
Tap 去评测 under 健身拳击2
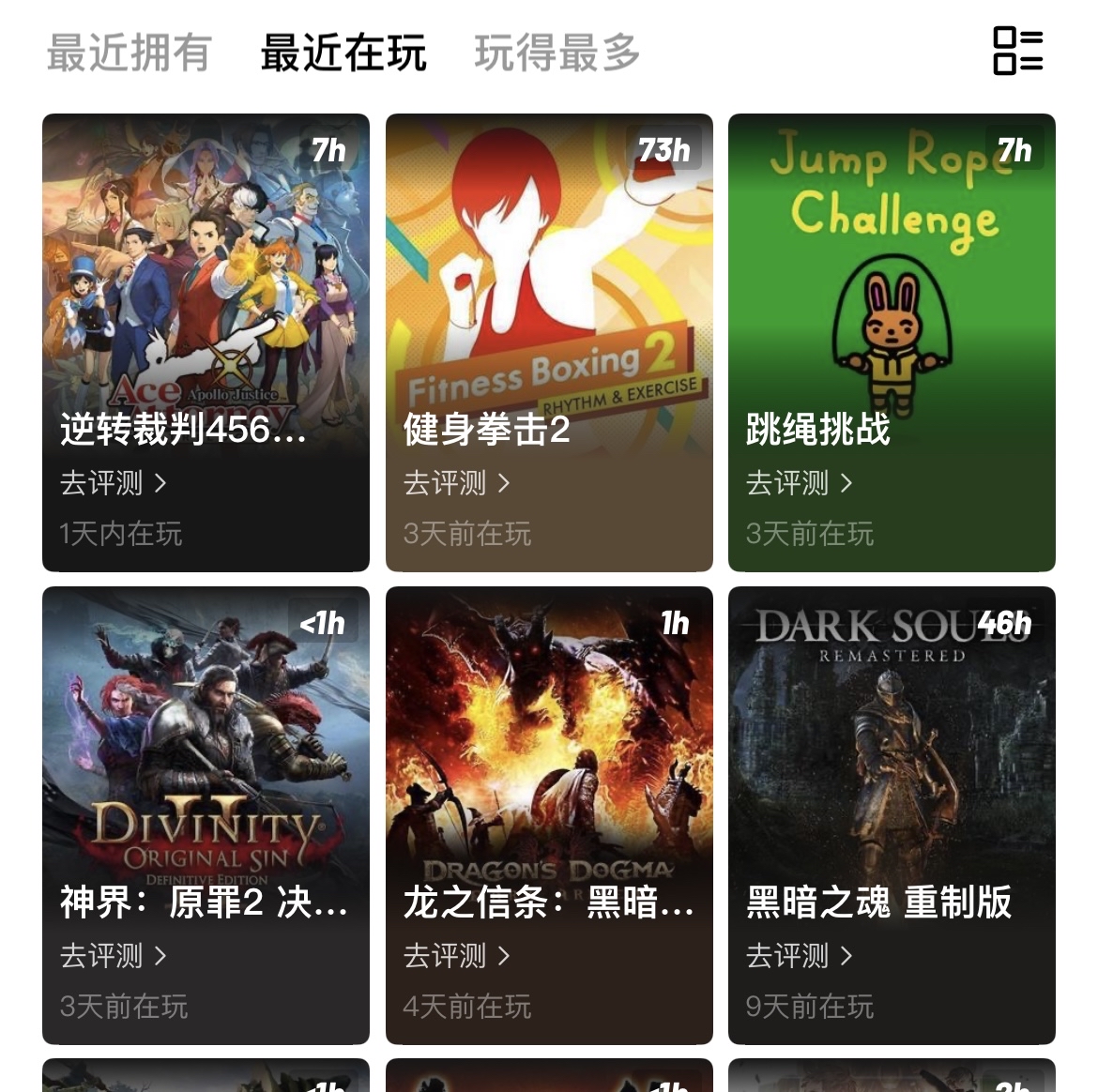point(456,483)
